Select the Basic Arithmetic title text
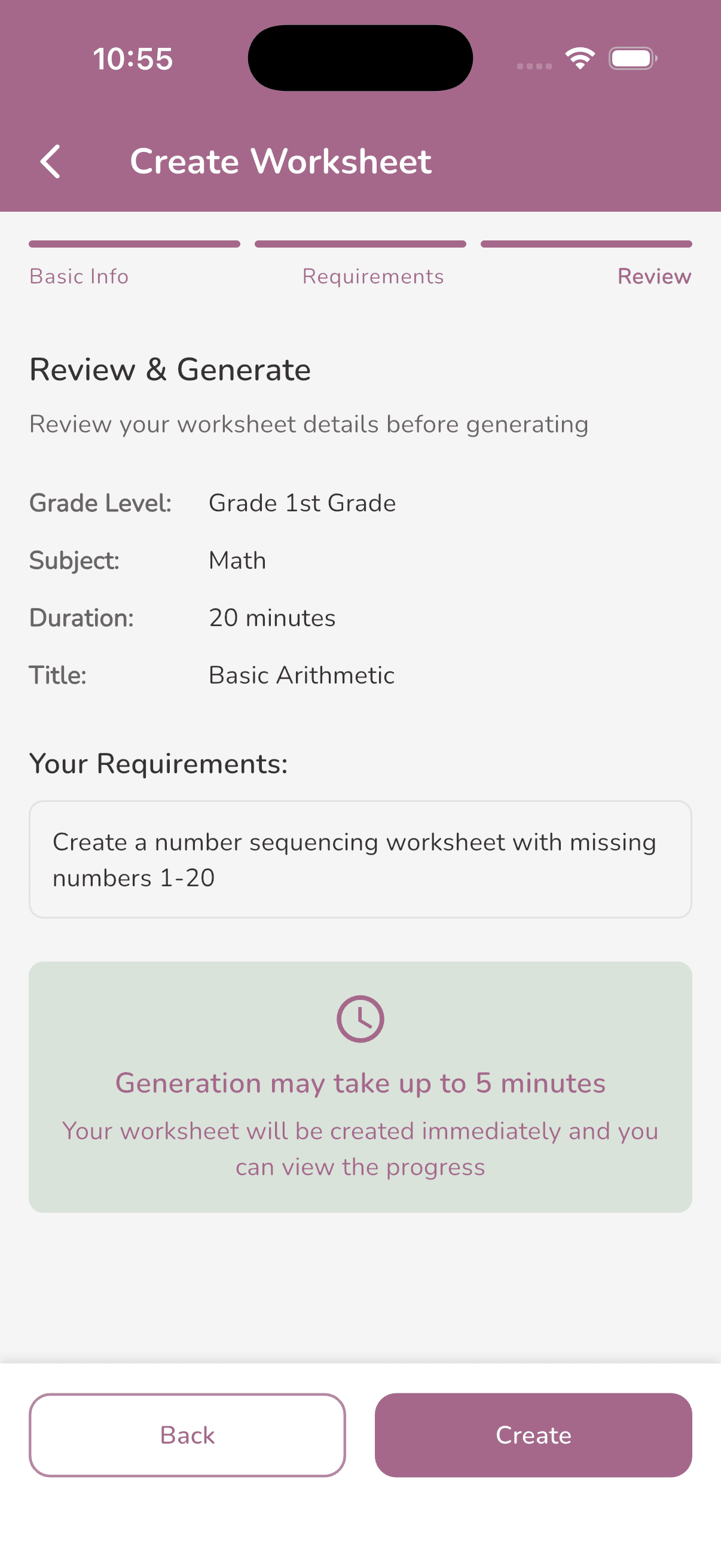Screen dimensions: 721x1568 pos(301,675)
